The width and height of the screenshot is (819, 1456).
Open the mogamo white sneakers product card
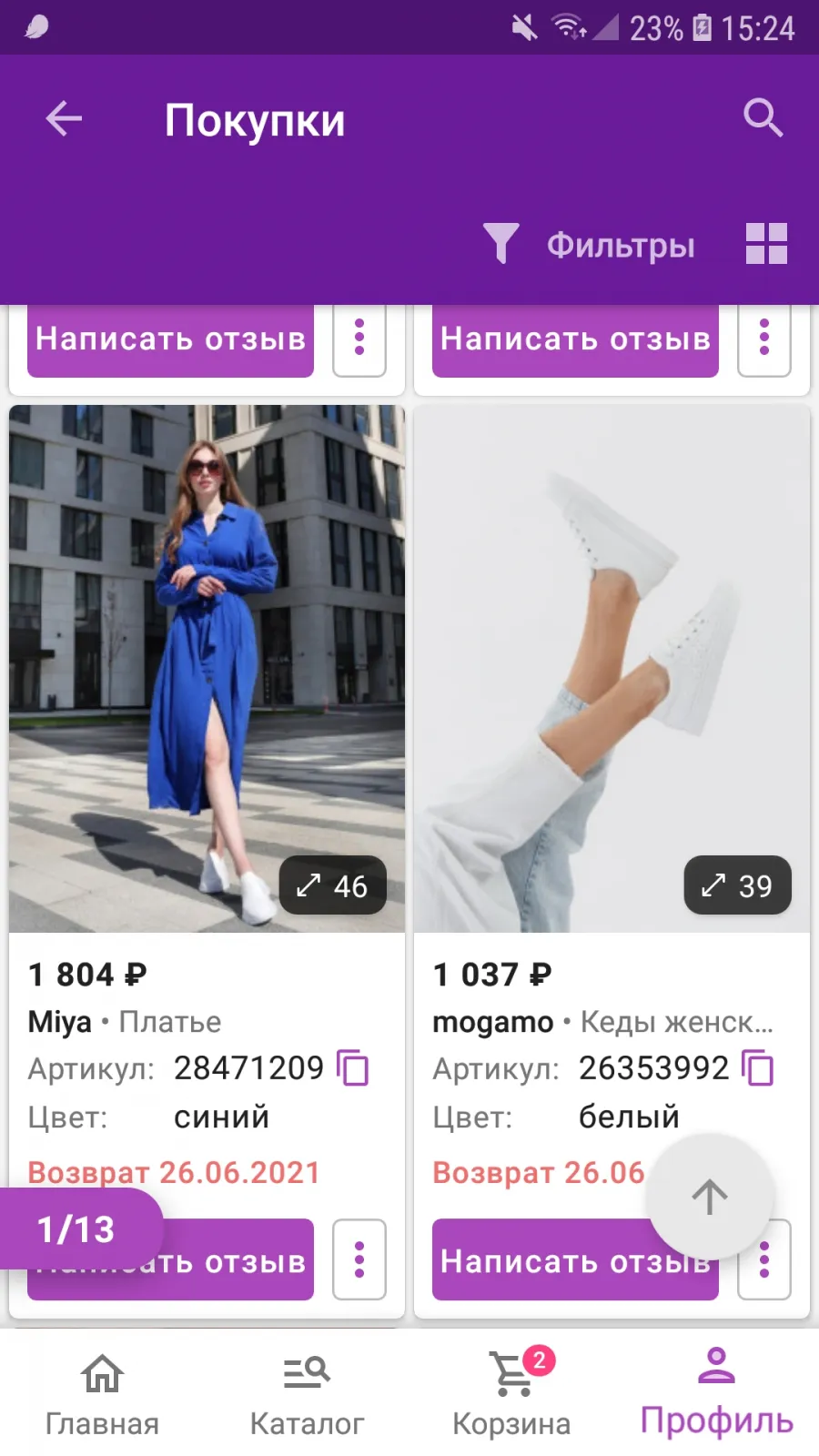click(x=612, y=669)
